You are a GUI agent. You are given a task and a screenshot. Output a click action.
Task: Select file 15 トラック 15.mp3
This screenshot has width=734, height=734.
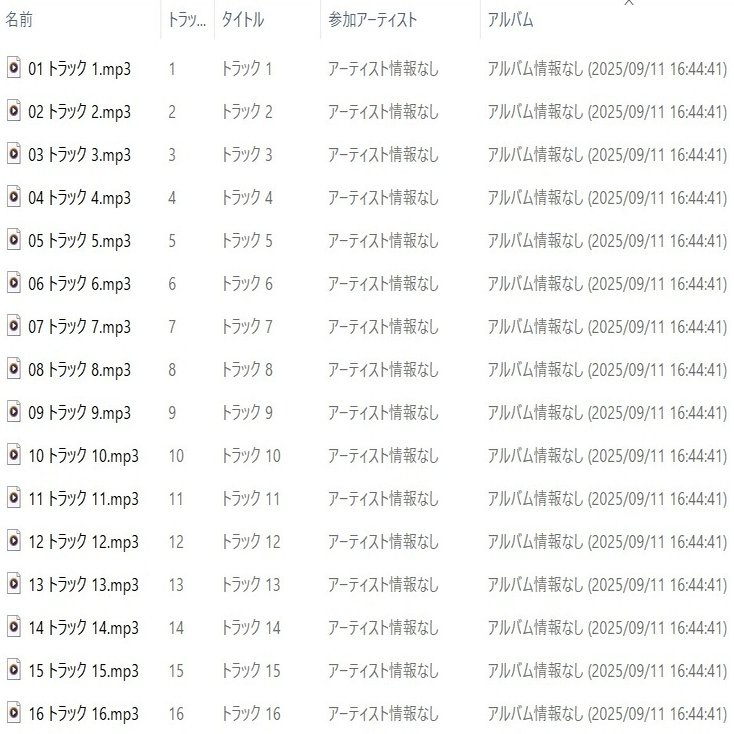83,671
